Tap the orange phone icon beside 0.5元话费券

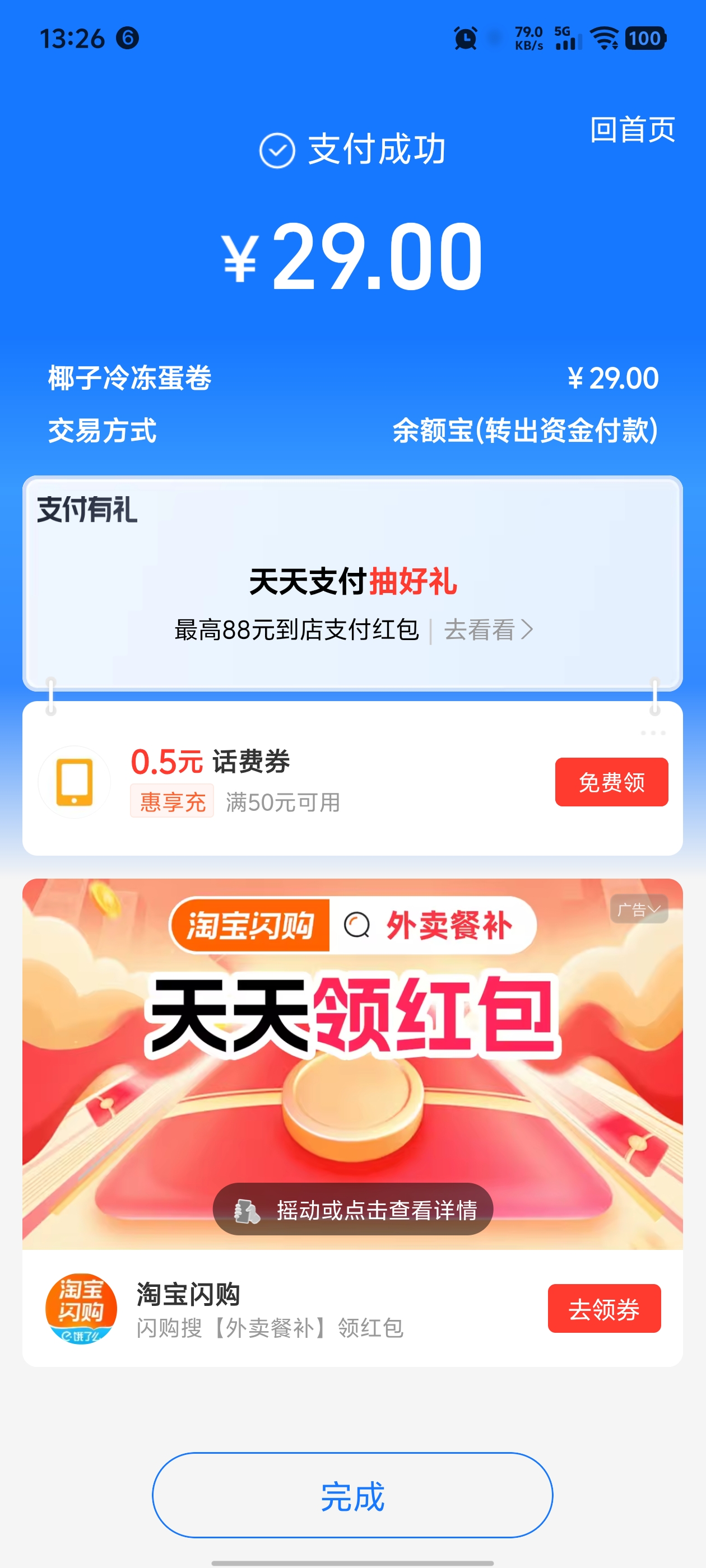[75, 782]
